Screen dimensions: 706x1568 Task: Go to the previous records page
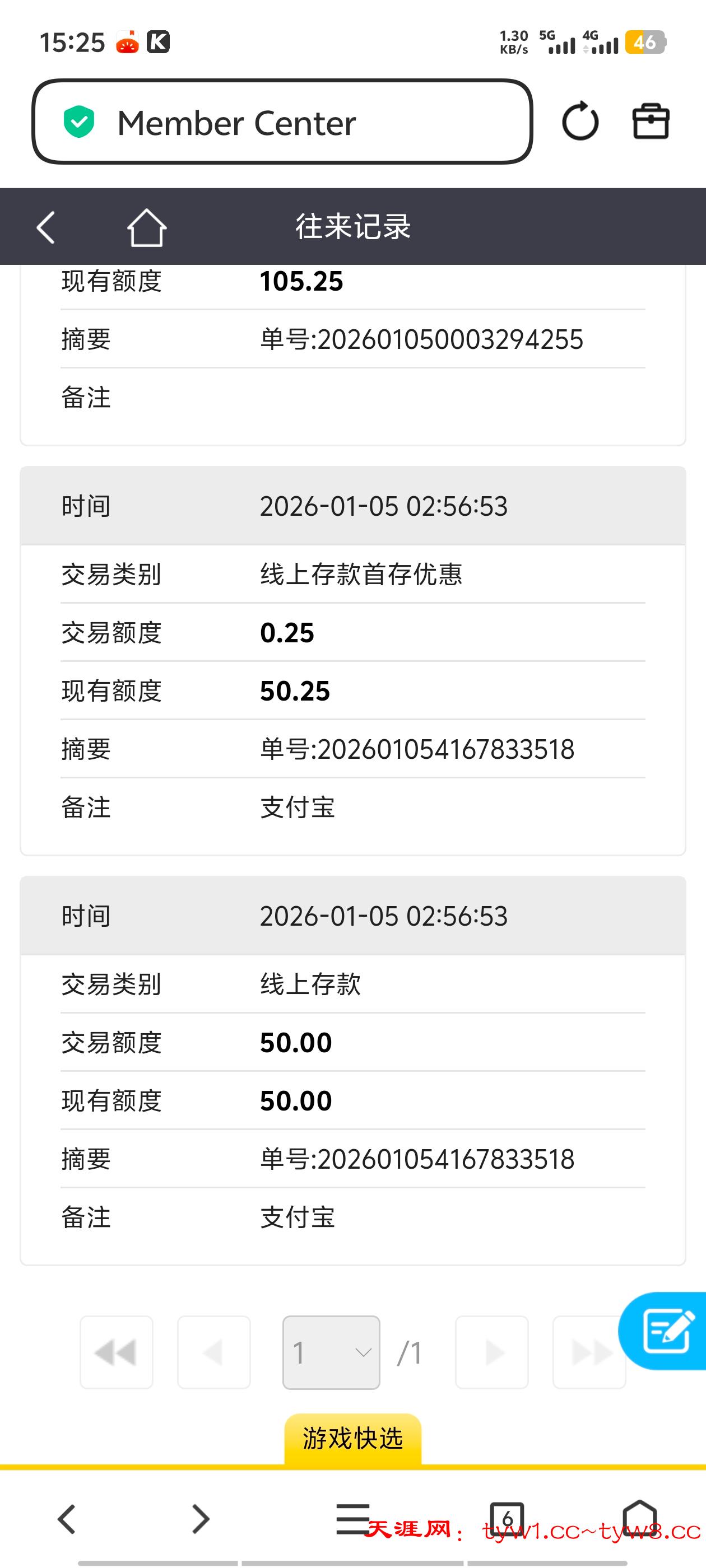[214, 1352]
